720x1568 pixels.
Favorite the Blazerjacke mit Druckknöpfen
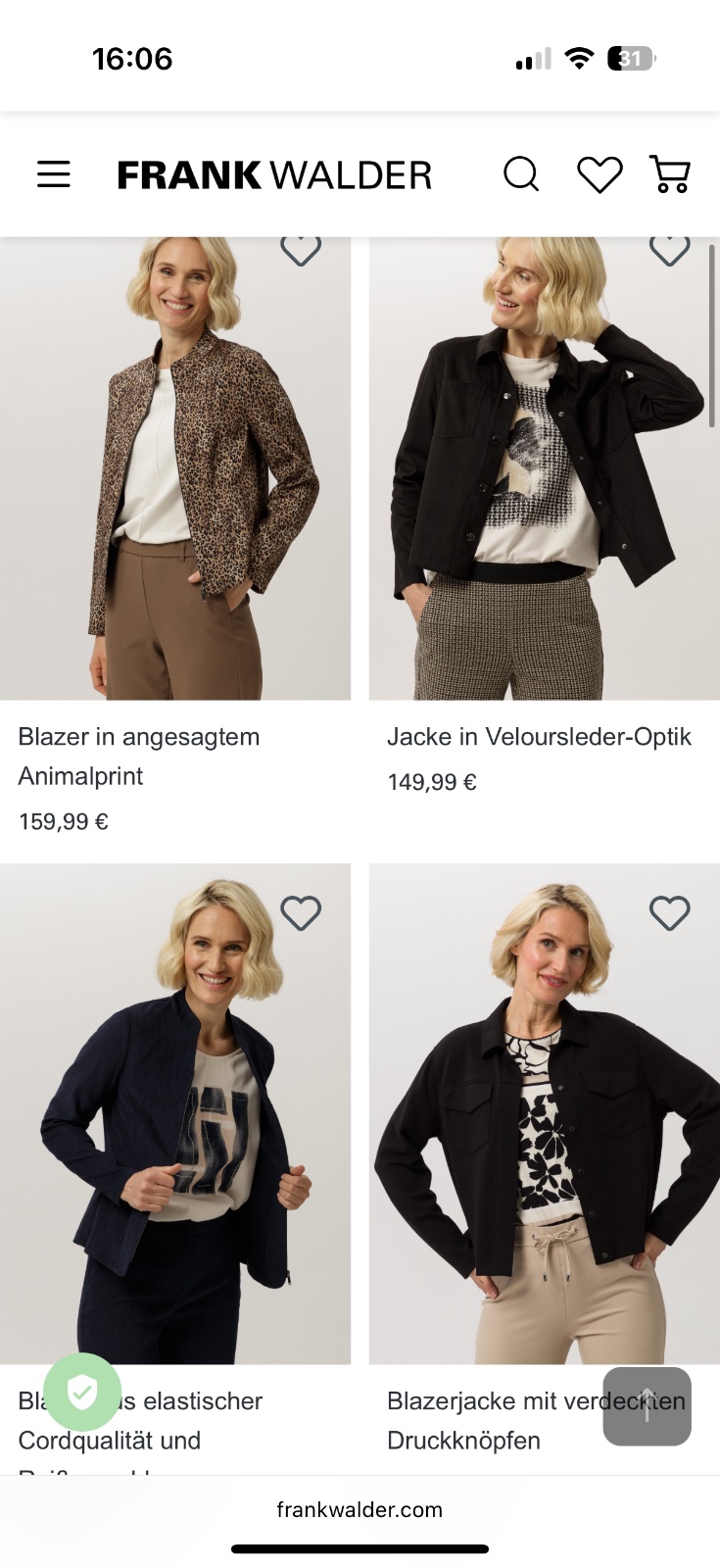(x=670, y=913)
